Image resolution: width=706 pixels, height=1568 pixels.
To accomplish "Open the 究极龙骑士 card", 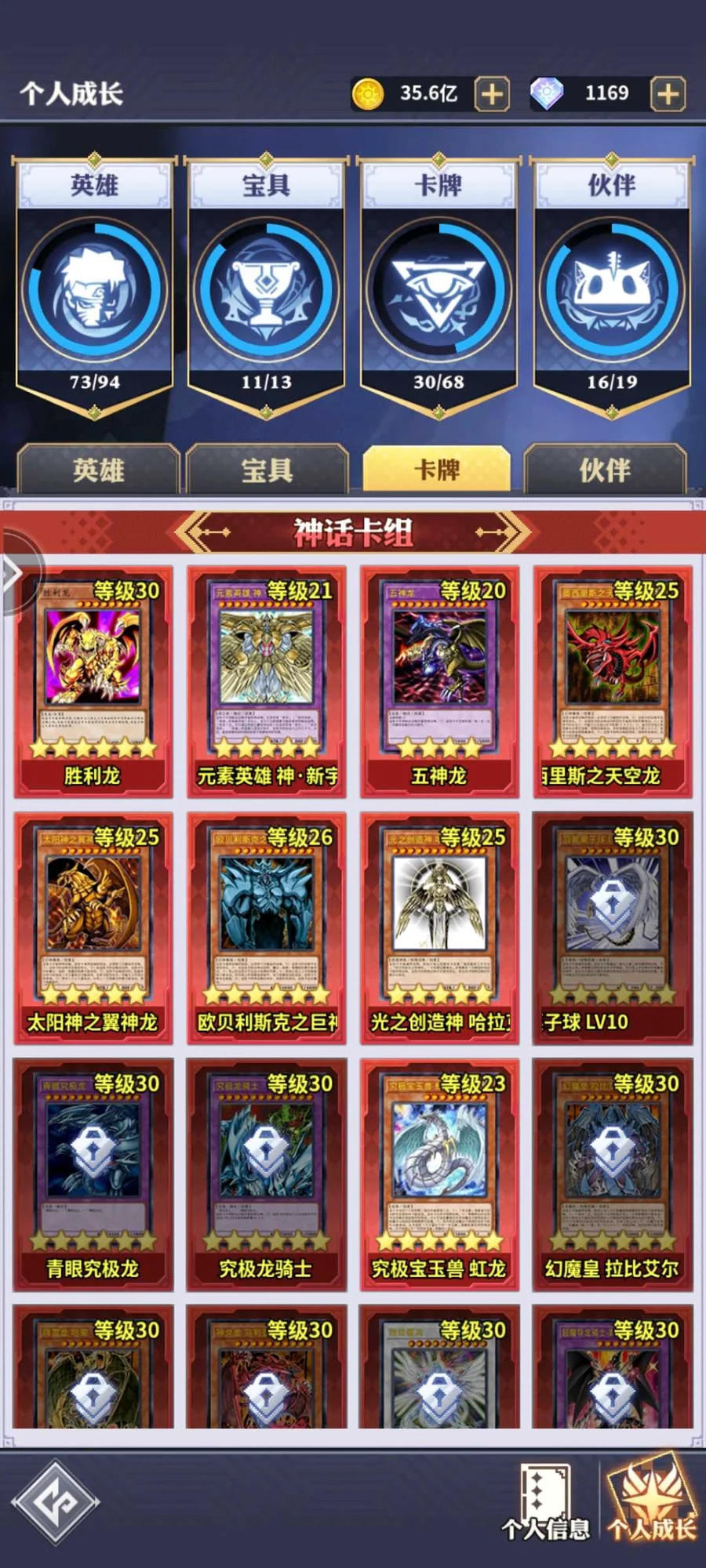I will click(267, 1174).
